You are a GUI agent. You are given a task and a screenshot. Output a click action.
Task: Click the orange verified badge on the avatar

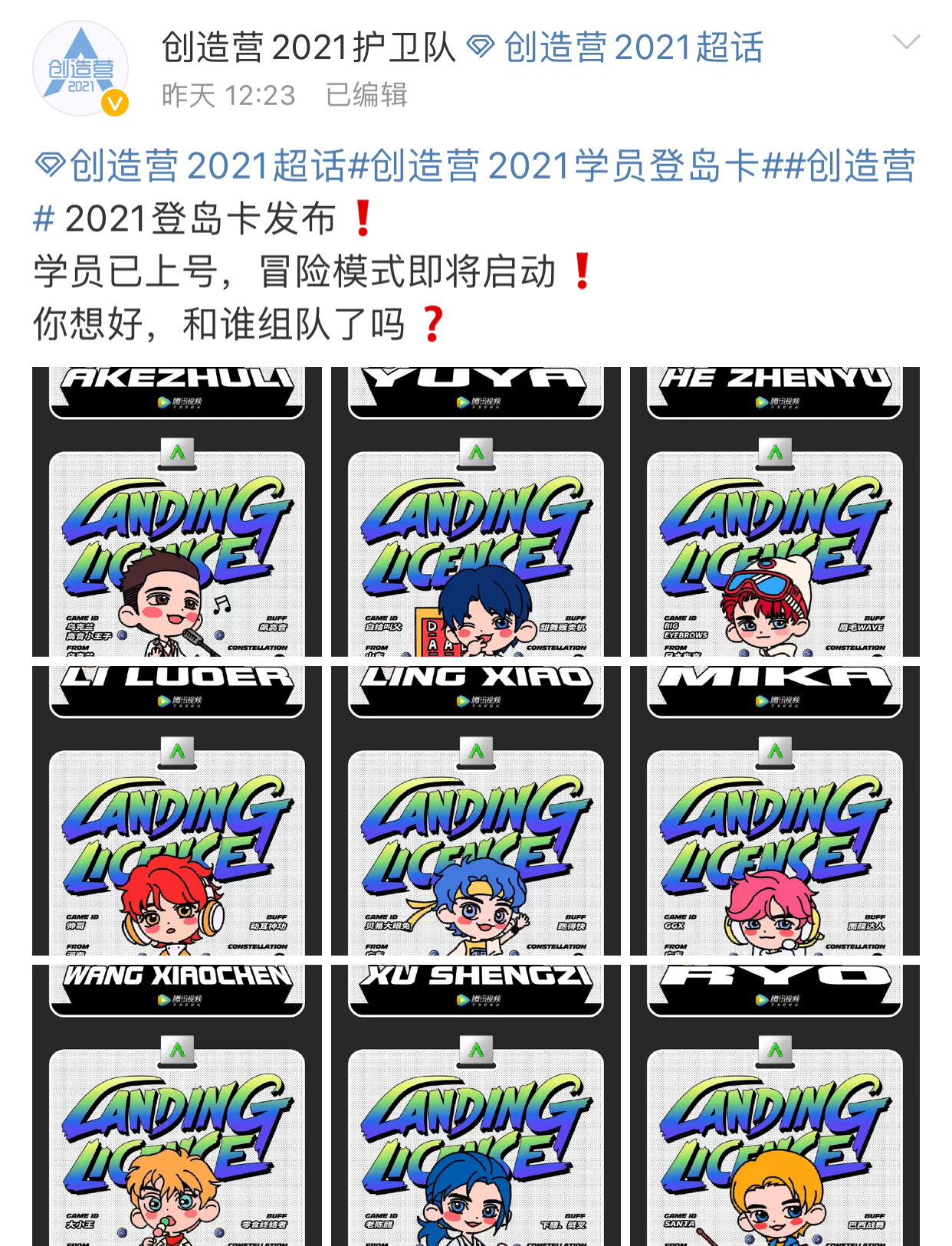coord(113,100)
